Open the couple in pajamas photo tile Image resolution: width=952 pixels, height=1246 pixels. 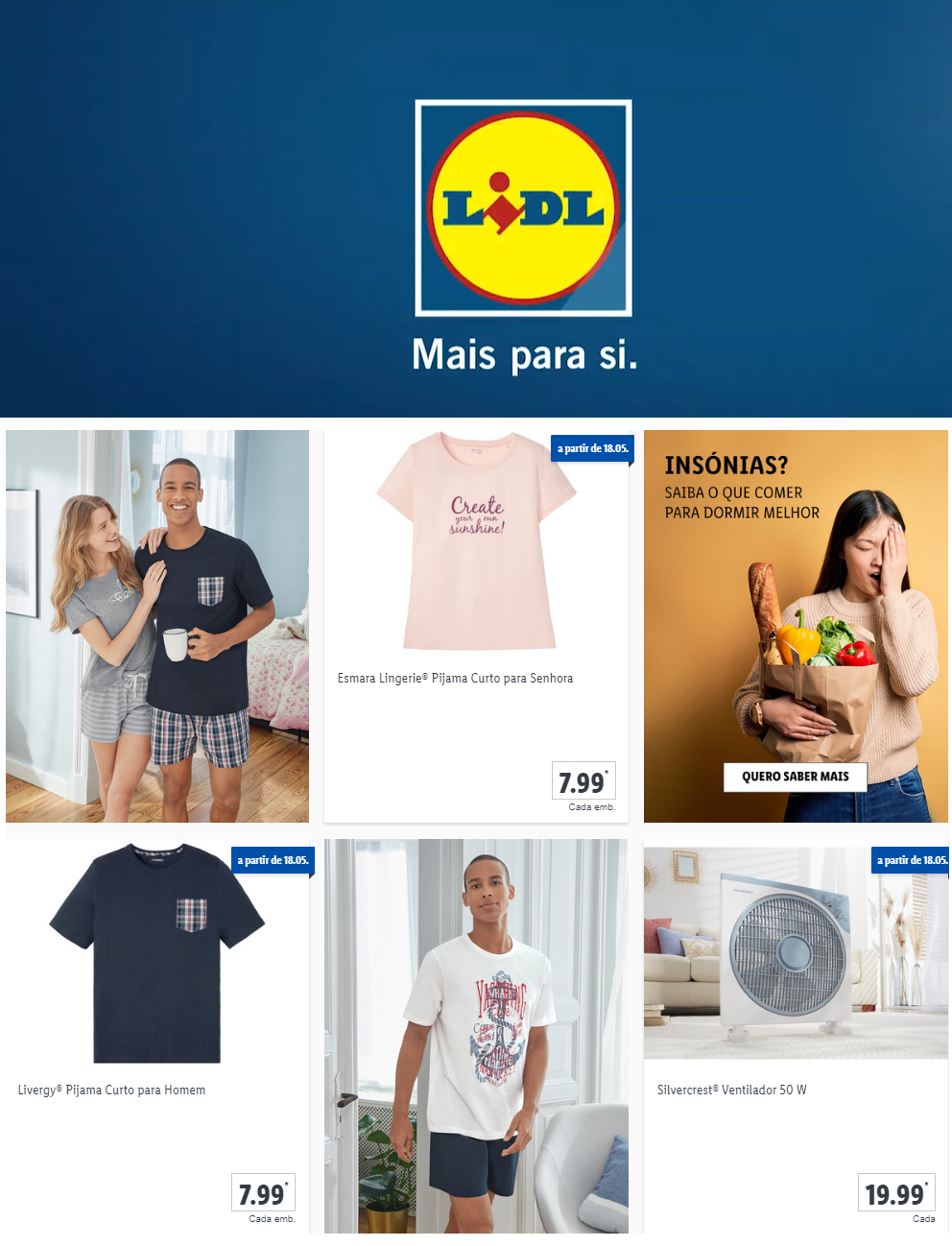pyautogui.click(x=157, y=626)
